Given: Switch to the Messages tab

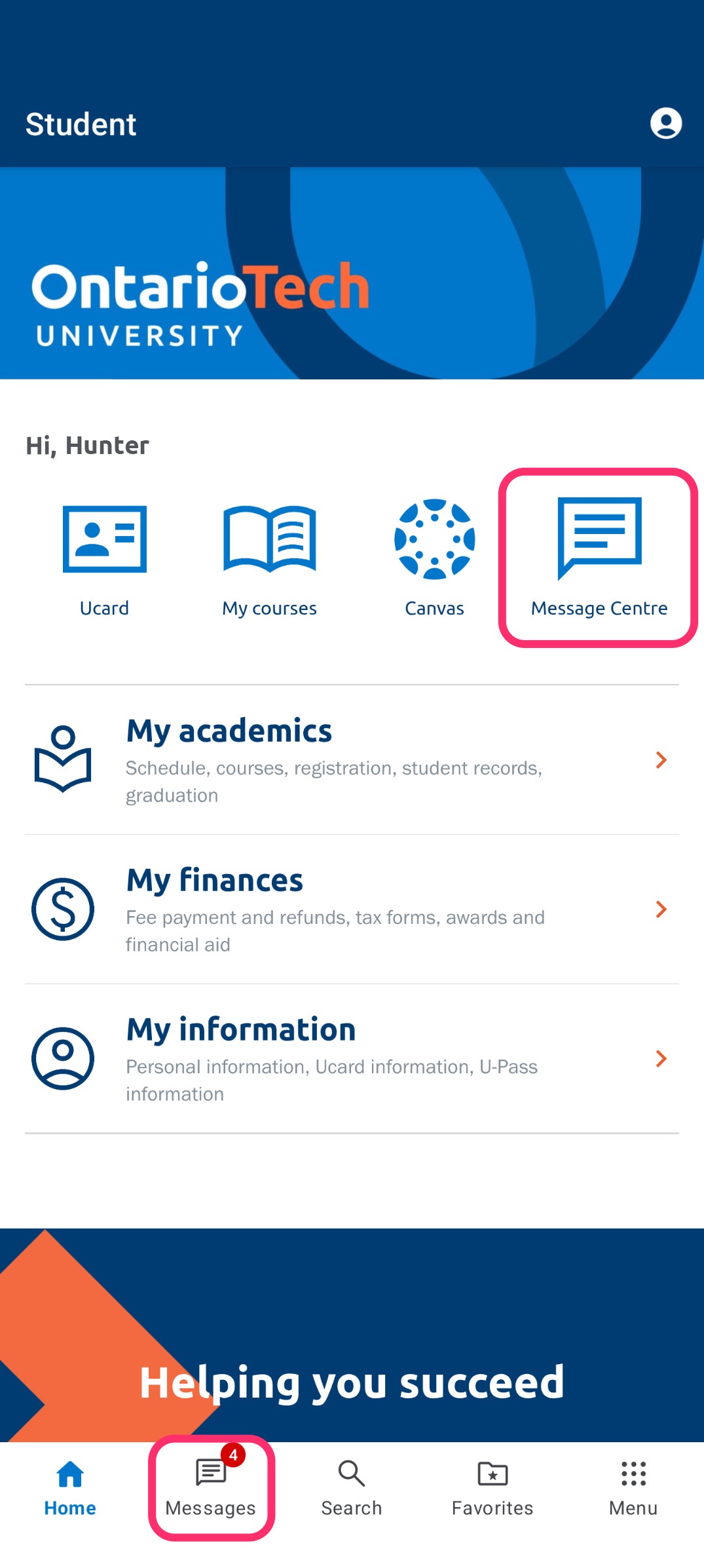Looking at the screenshot, I should (x=211, y=1489).
